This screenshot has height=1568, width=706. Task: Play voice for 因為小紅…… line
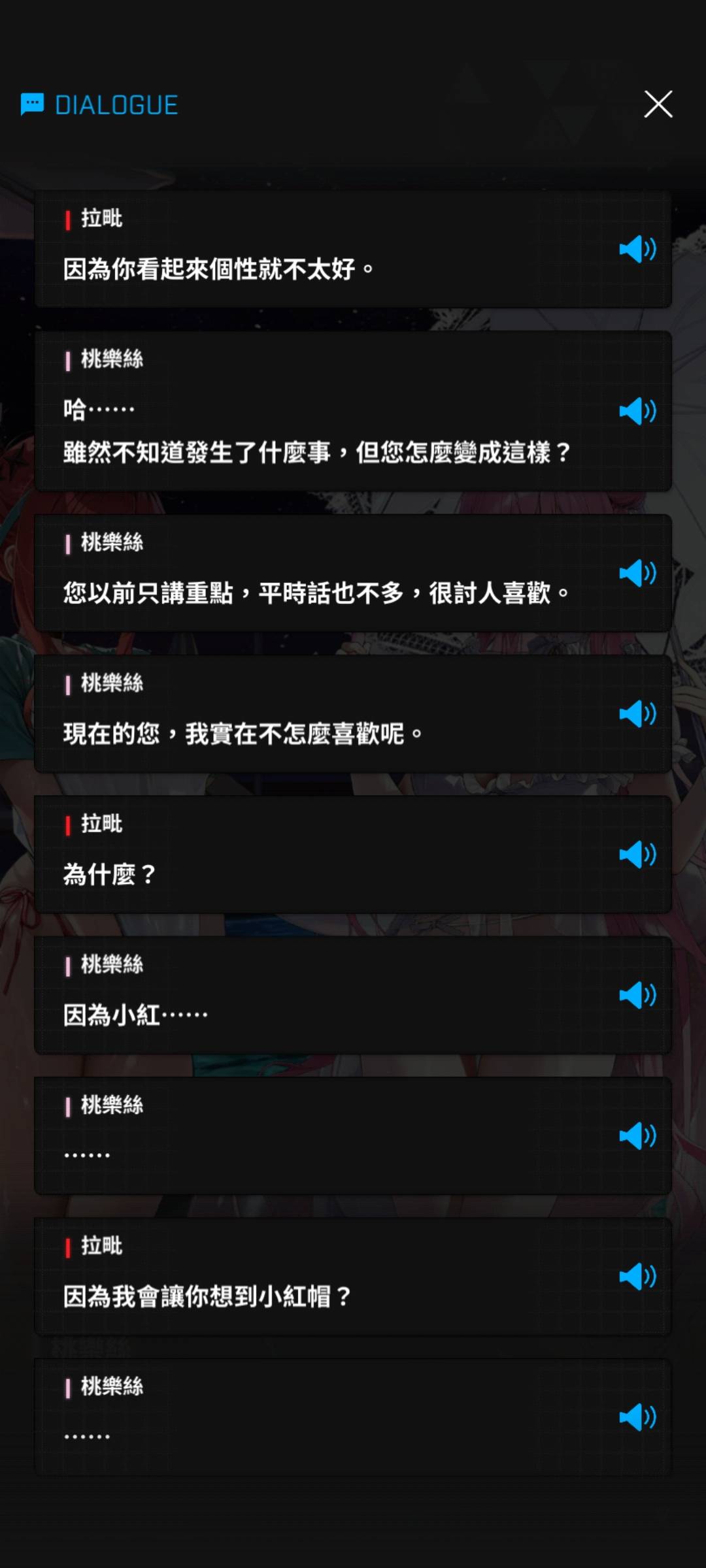click(637, 995)
